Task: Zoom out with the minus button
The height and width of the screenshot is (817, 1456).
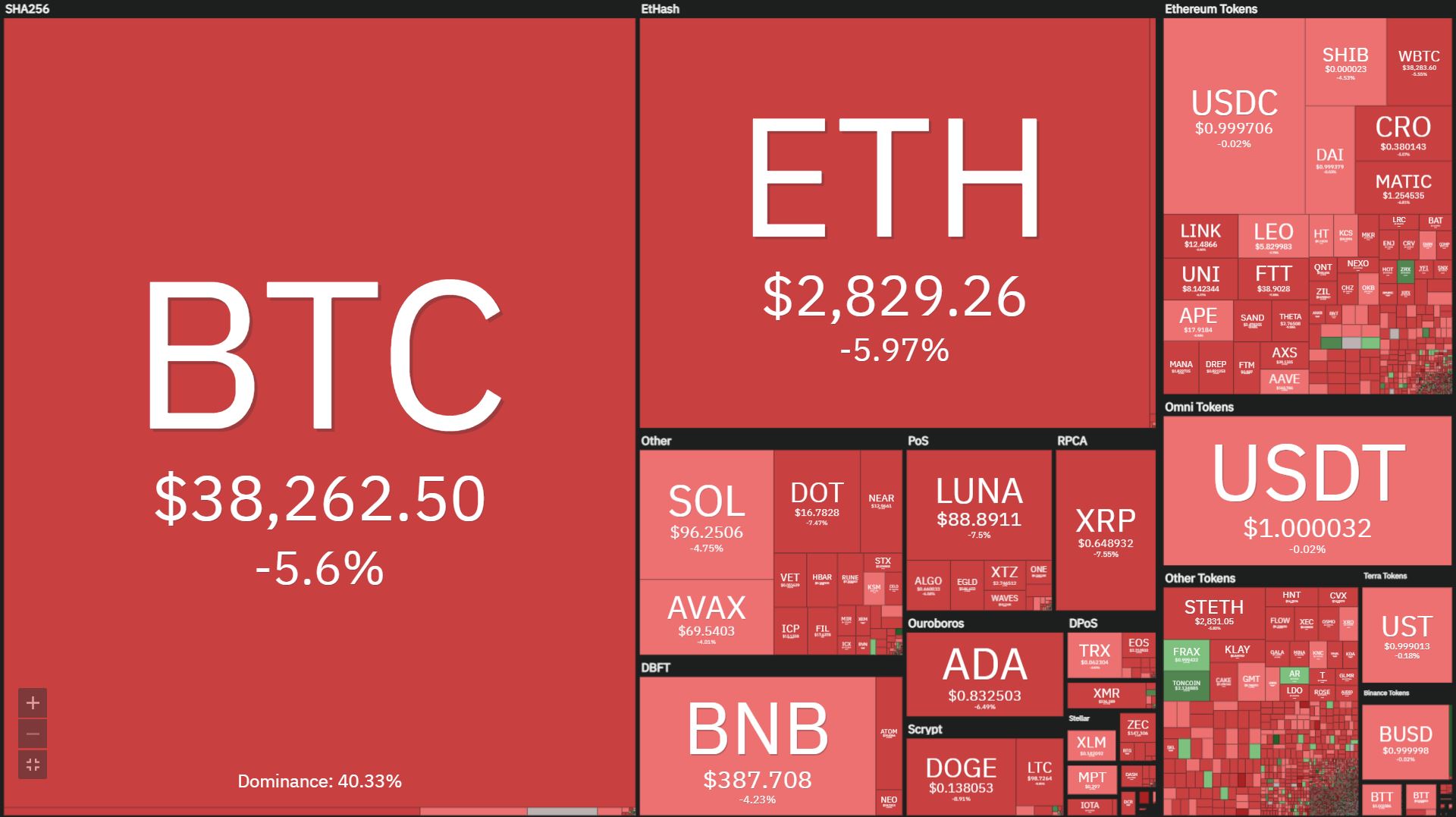Action: pos(33,734)
